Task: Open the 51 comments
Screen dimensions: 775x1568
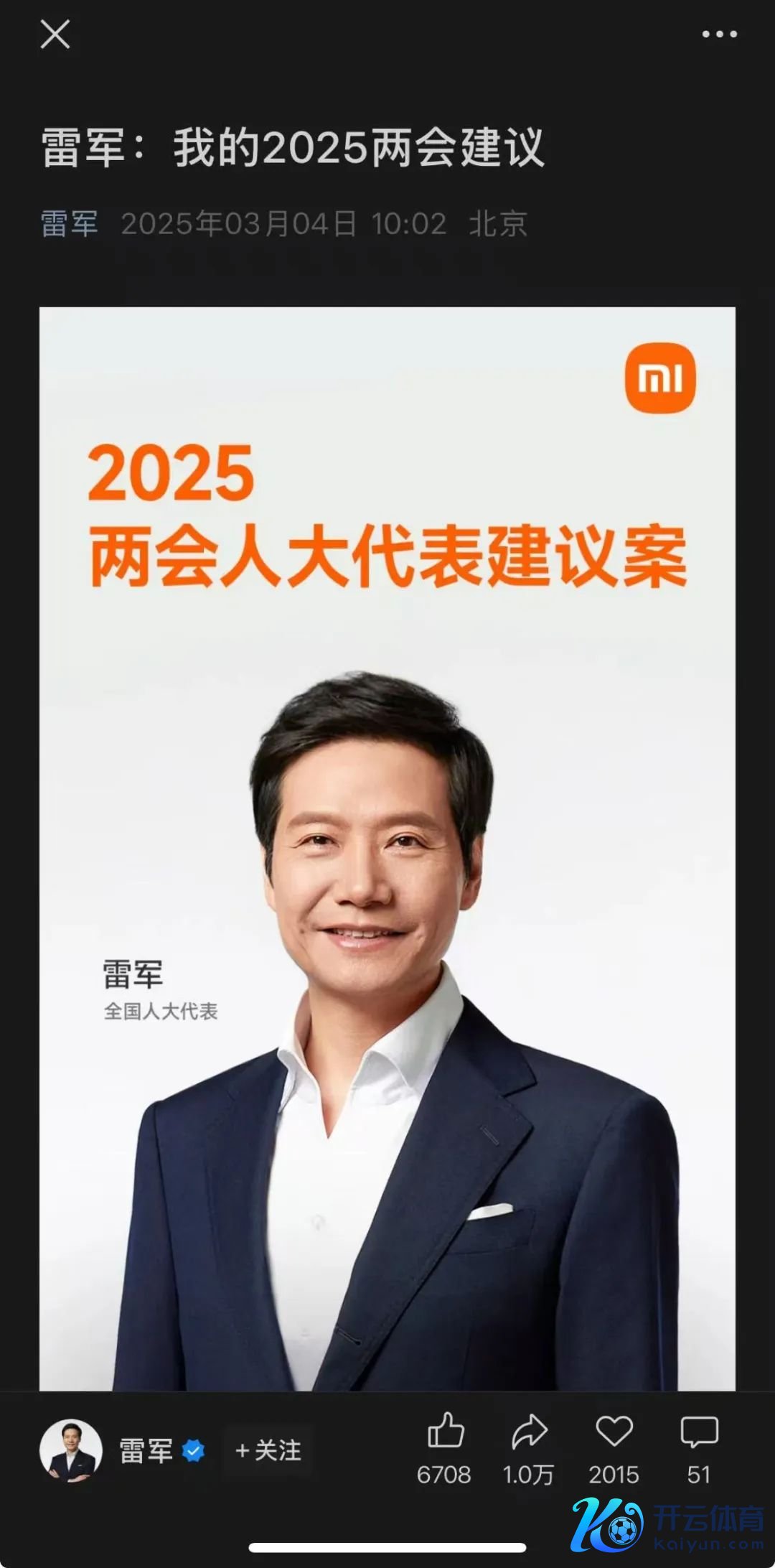Action: [x=699, y=1432]
